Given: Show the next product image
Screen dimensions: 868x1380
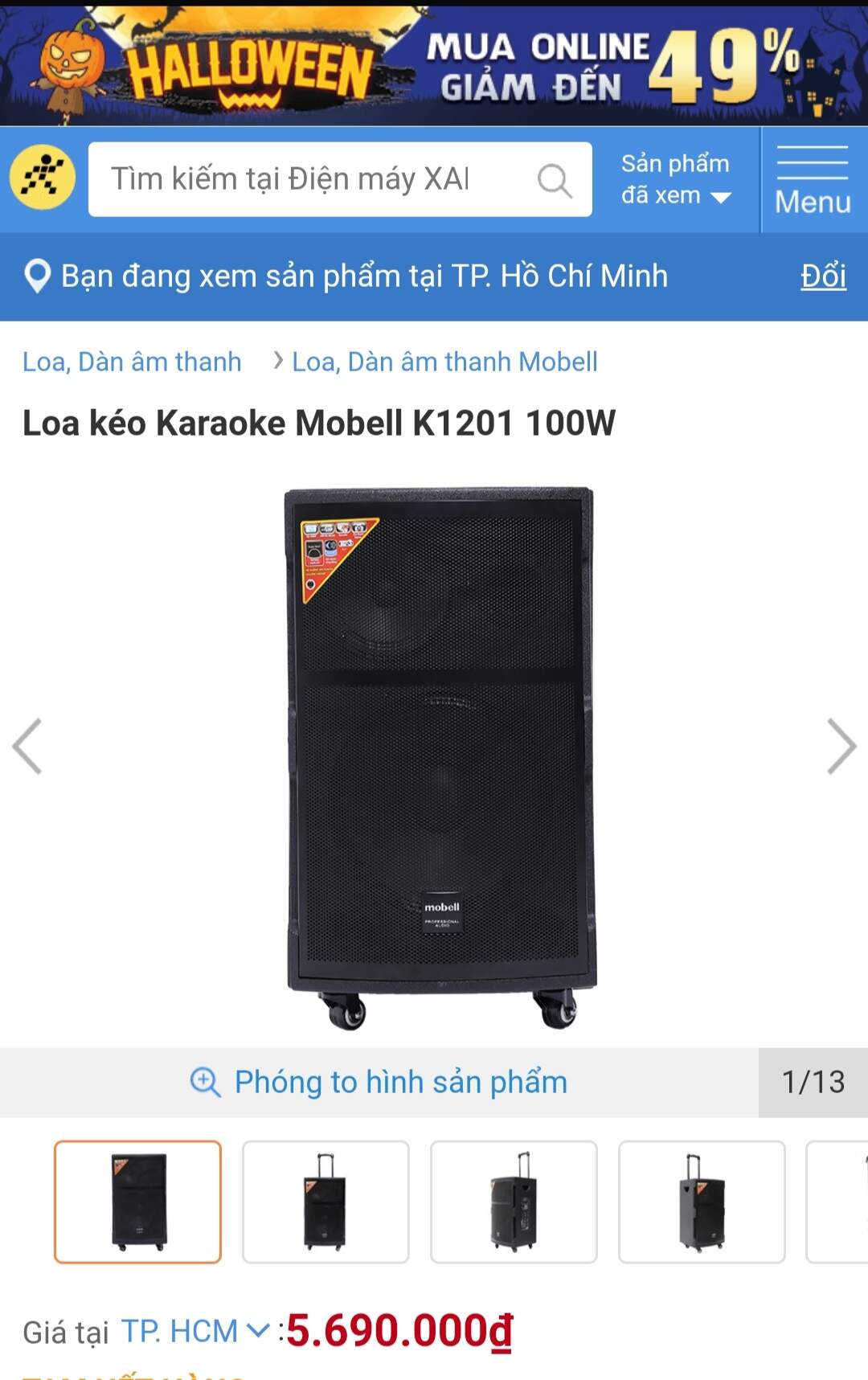Looking at the screenshot, I should point(841,747).
